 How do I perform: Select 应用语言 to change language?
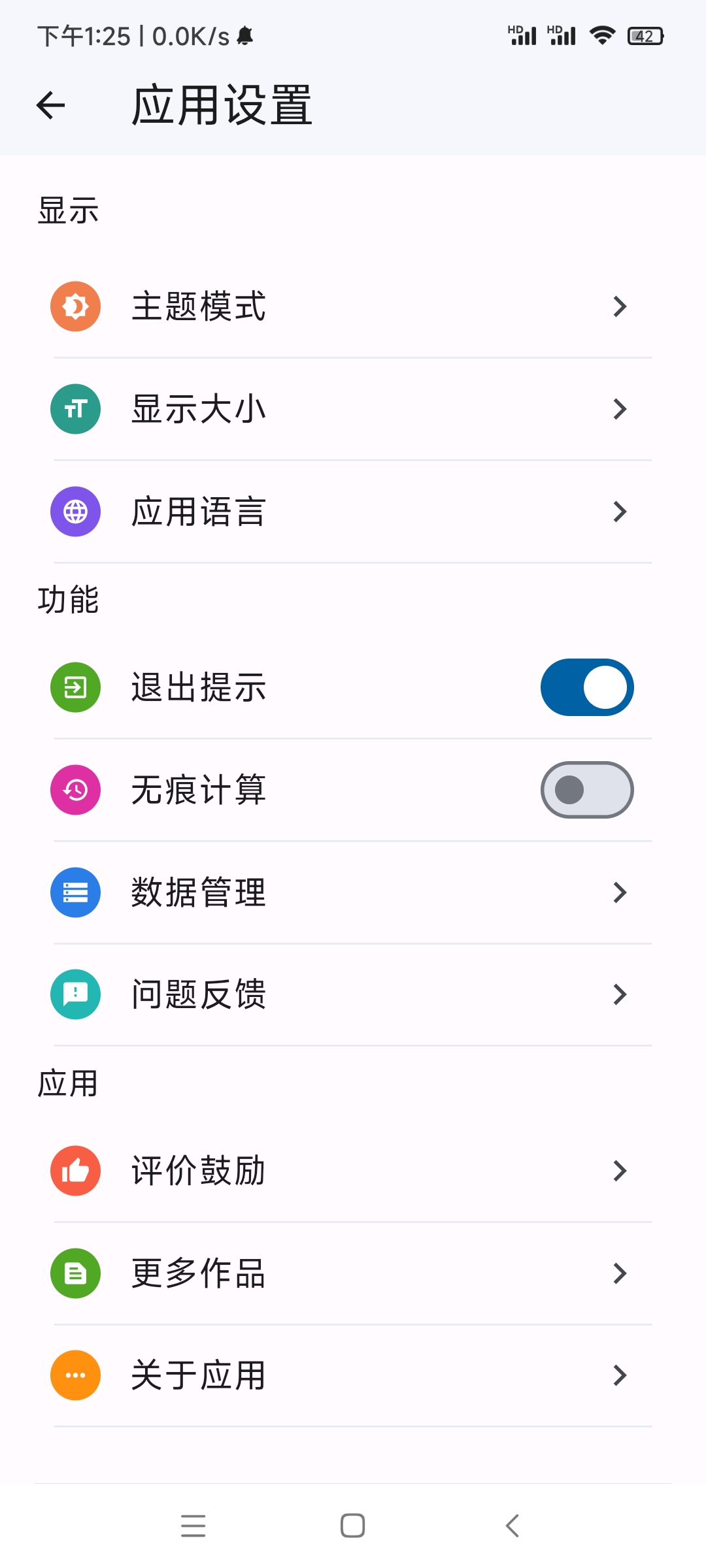click(353, 512)
